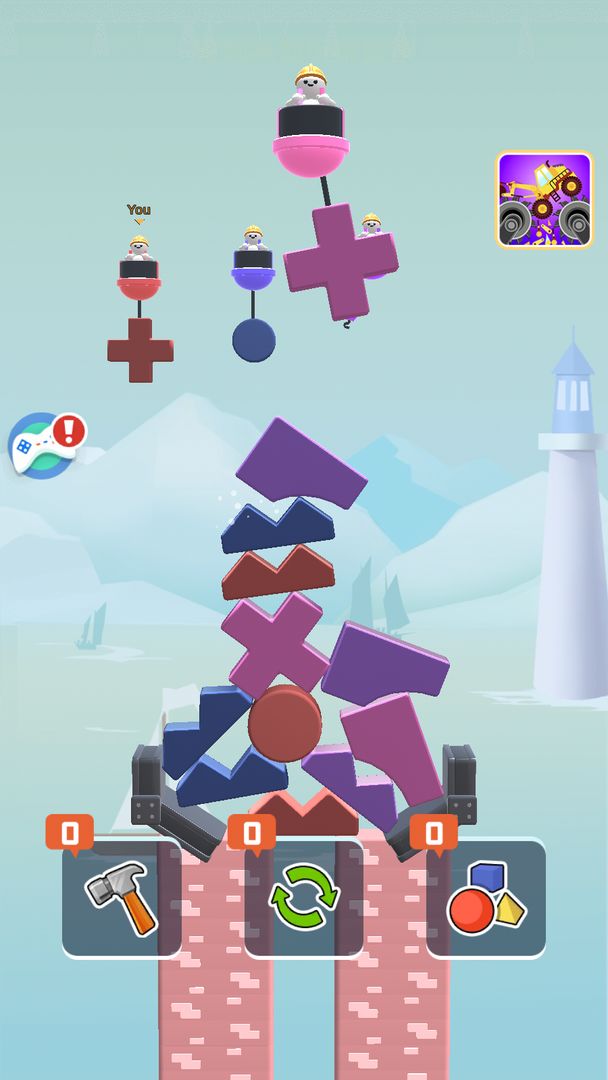Use the shapes power-up
The image size is (608, 1080).
[x=486, y=898]
